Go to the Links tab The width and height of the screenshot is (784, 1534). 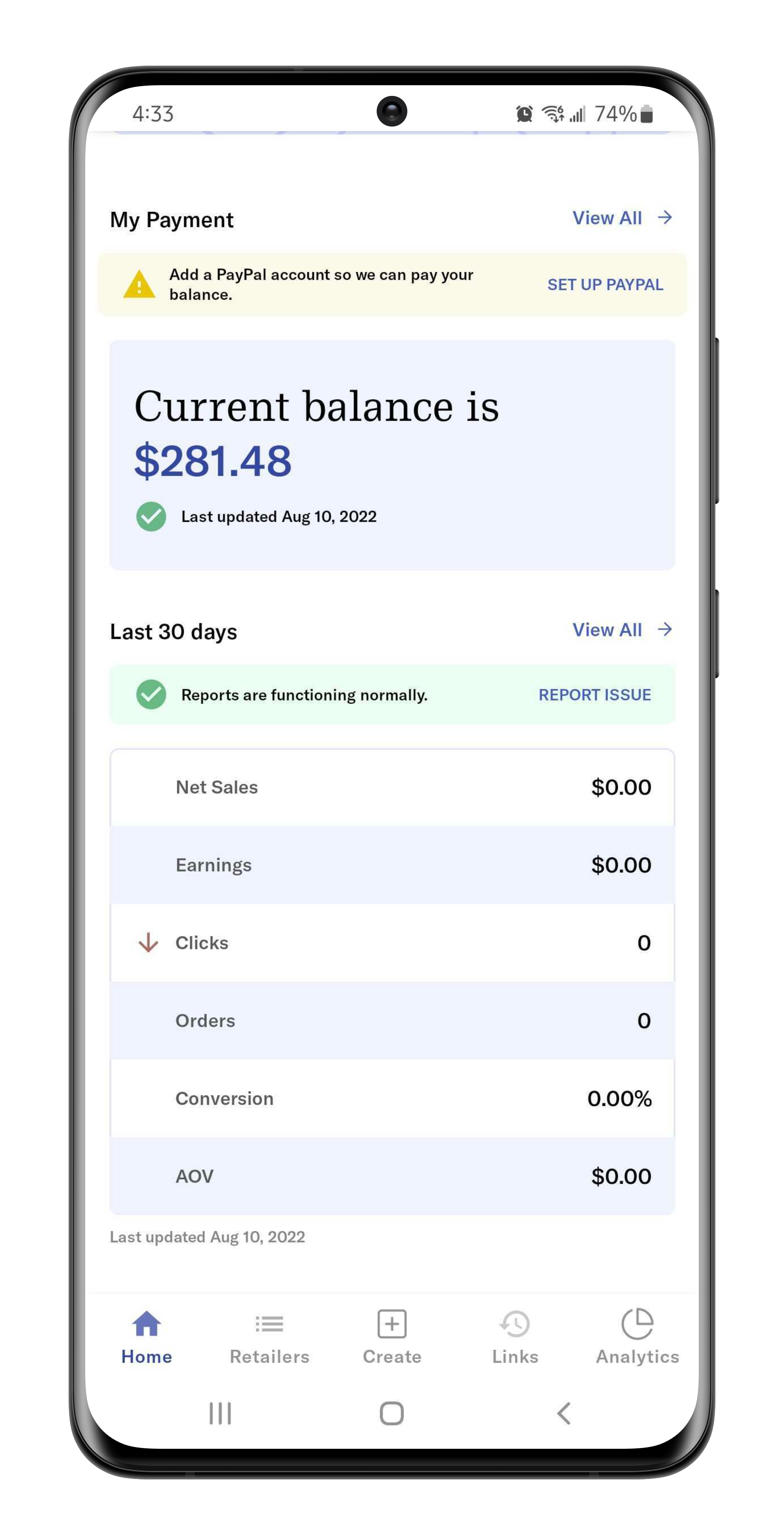pos(515,1338)
